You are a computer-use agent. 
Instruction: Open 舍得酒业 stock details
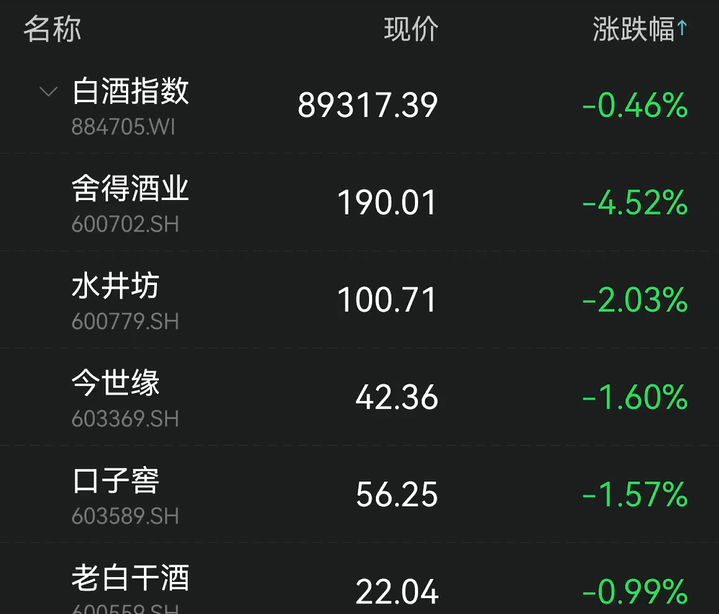(x=130, y=201)
